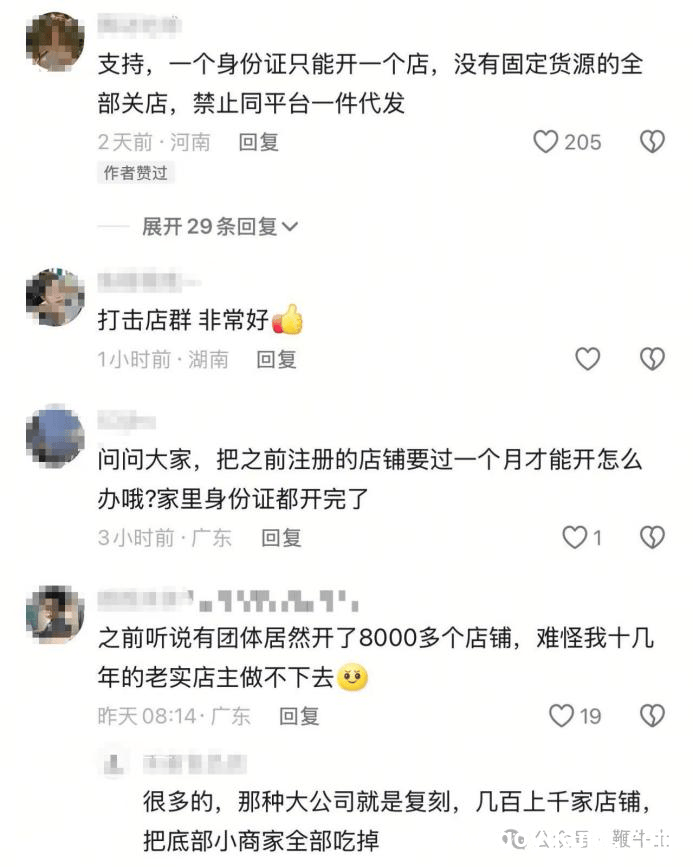
Task: Like the 打击店群 非常好 comment
Action: [x=587, y=359]
